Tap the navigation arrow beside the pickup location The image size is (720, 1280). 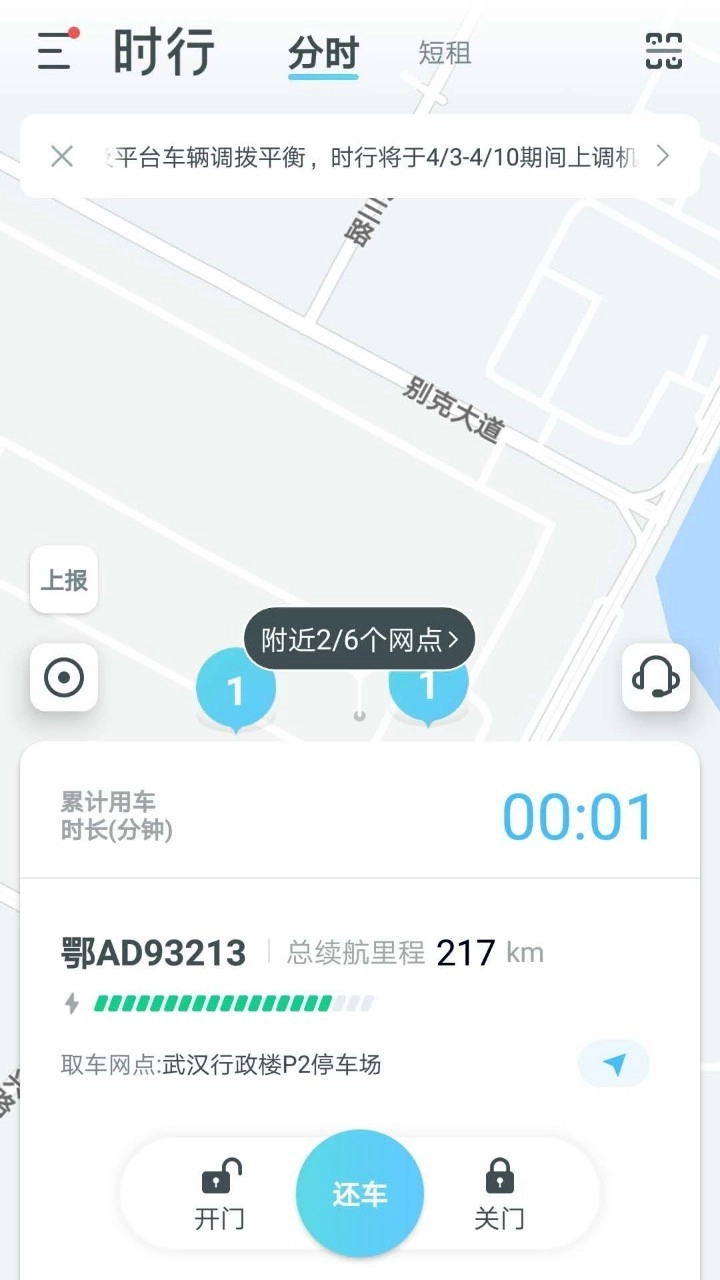(613, 1064)
